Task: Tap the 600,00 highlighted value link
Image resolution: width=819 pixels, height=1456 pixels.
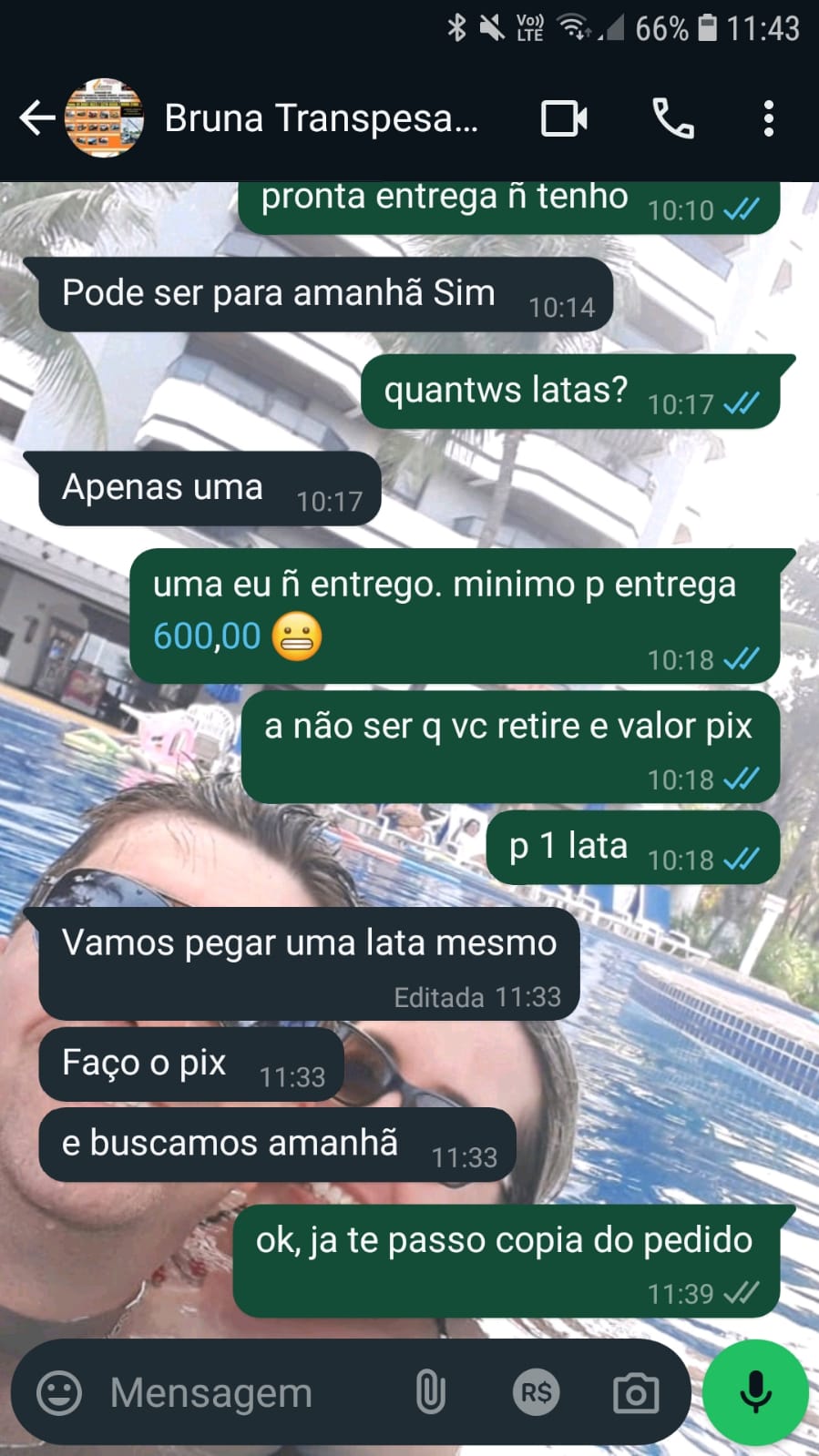Action: [x=207, y=636]
